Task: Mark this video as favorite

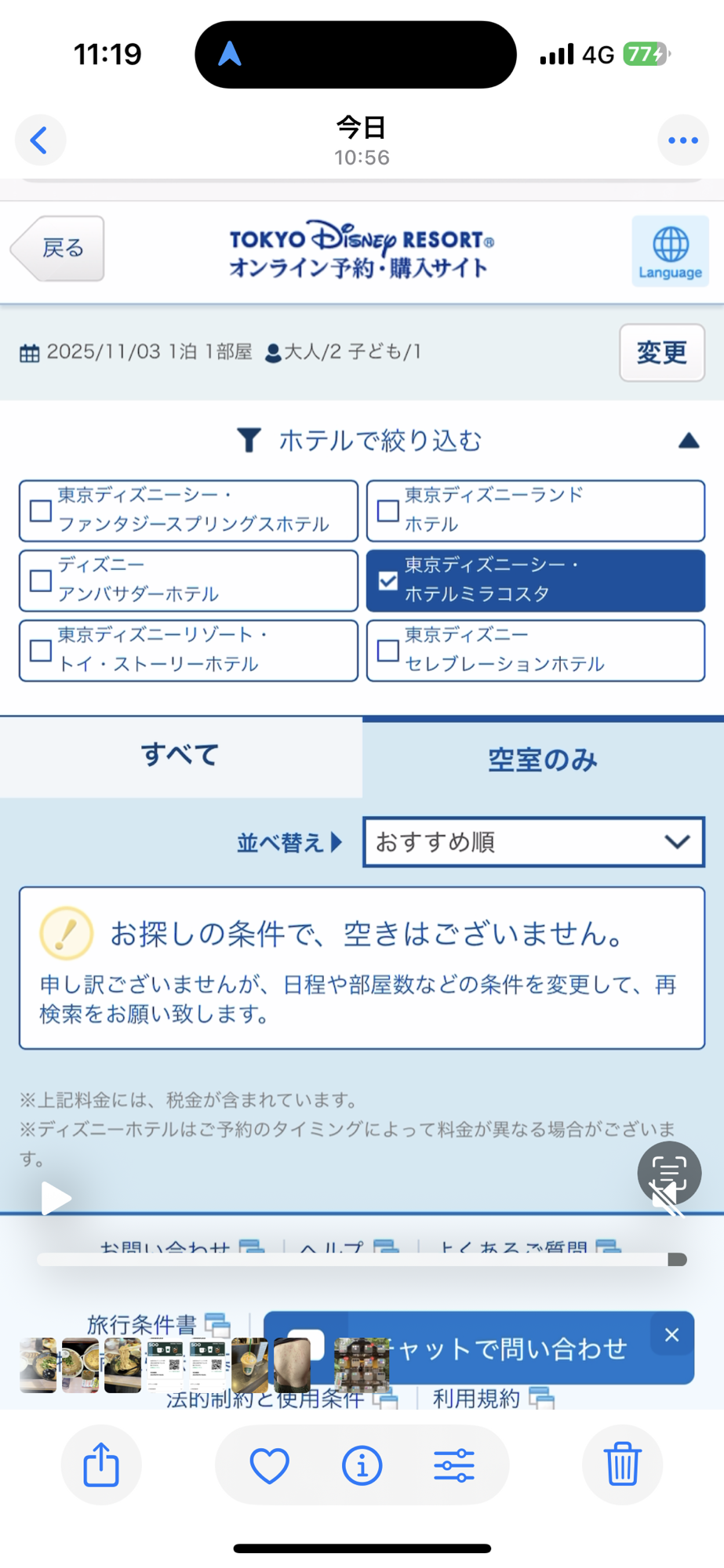Action: (269, 1465)
